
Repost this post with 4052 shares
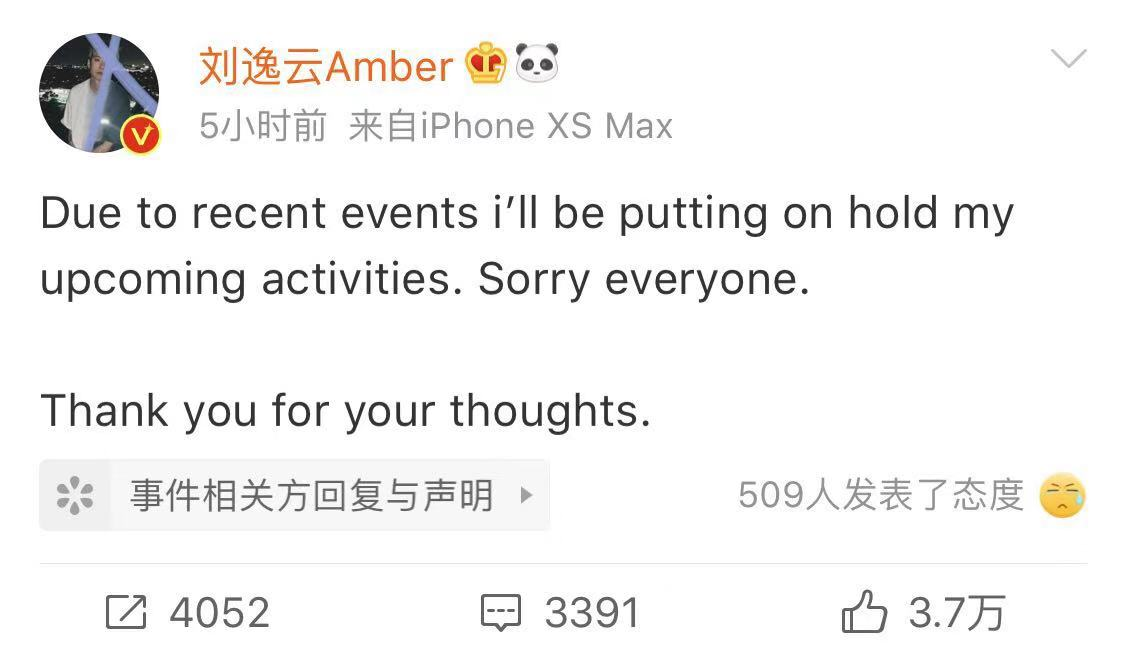pyautogui.click(x=188, y=612)
